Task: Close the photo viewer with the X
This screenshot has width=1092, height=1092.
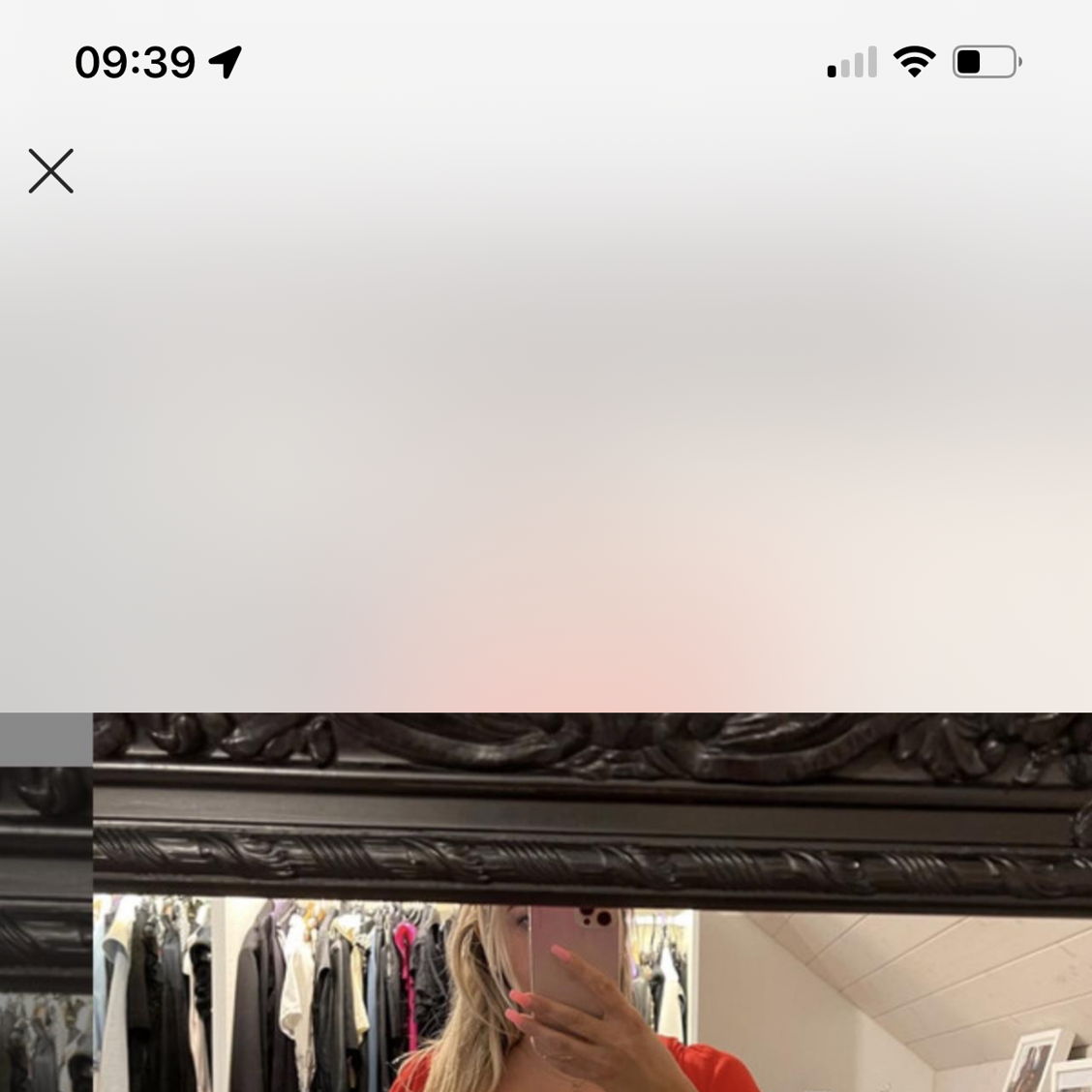Action: pyautogui.click(x=51, y=171)
